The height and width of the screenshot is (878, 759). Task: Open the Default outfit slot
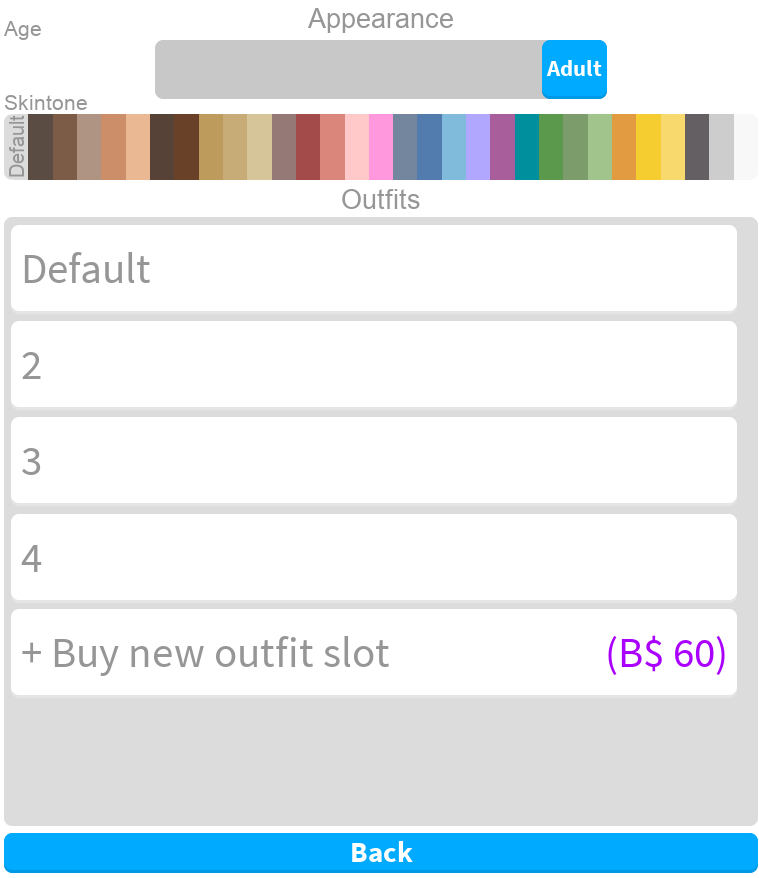pyautogui.click(x=374, y=268)
